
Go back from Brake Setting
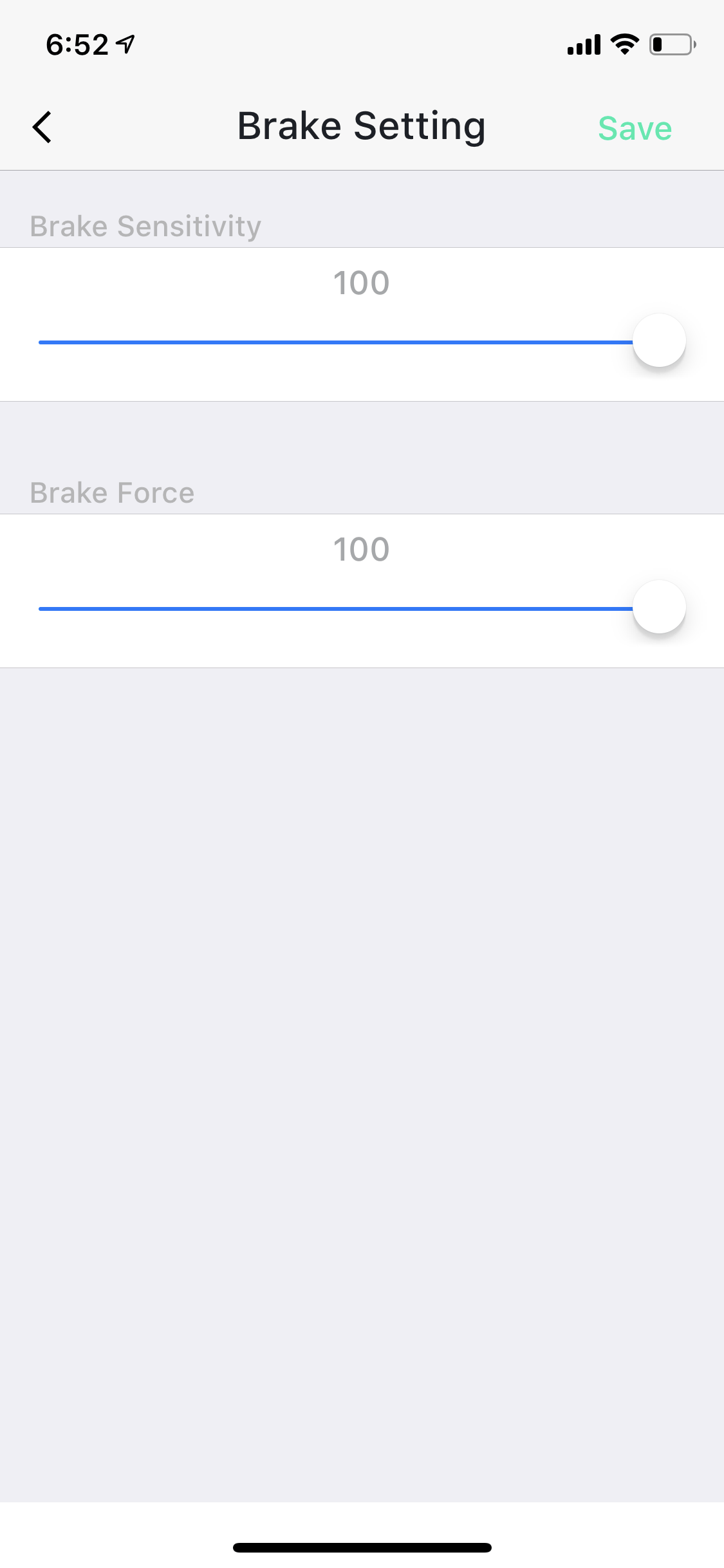(42, 127)
